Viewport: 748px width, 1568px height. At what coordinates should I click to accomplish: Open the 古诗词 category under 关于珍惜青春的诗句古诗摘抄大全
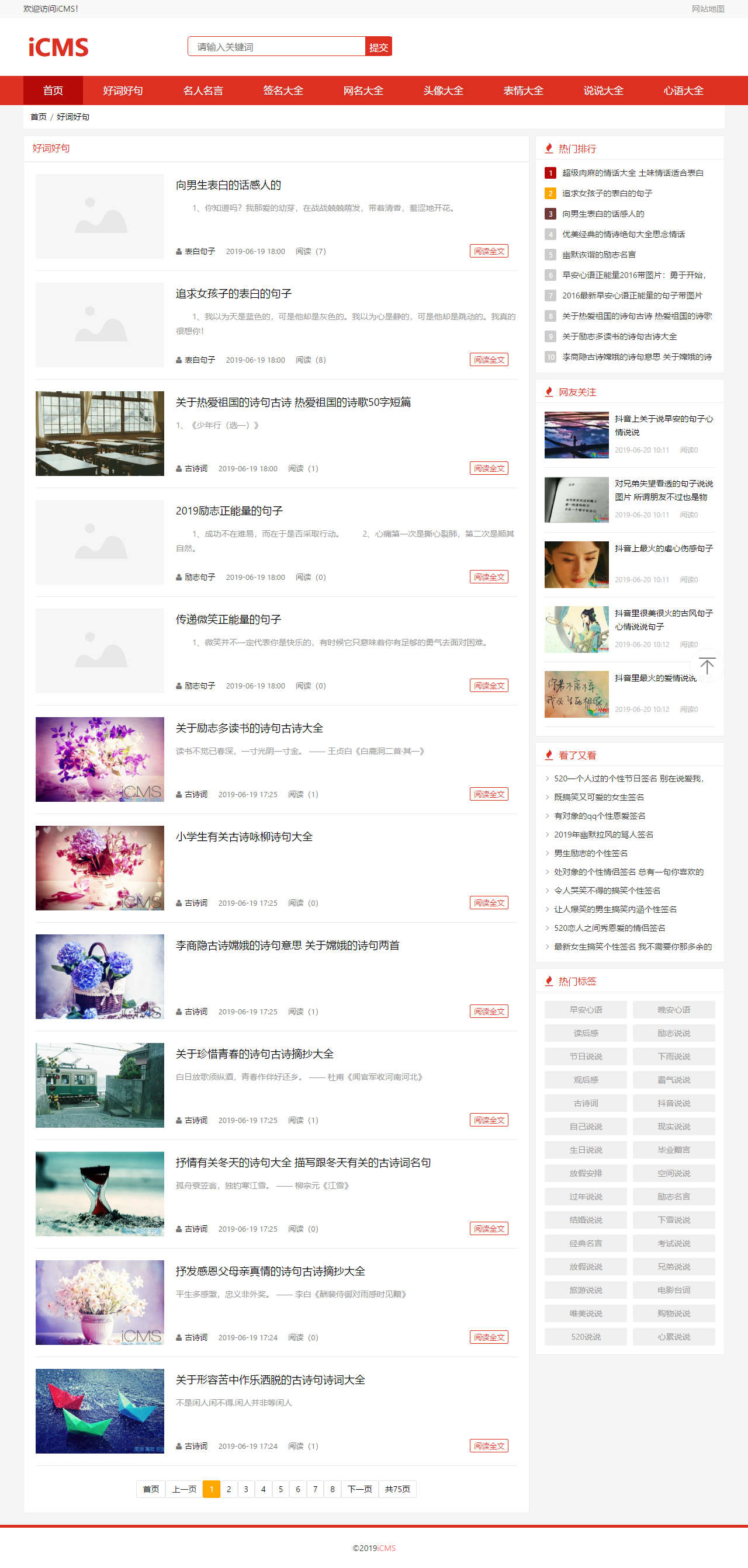[196, 1120]
